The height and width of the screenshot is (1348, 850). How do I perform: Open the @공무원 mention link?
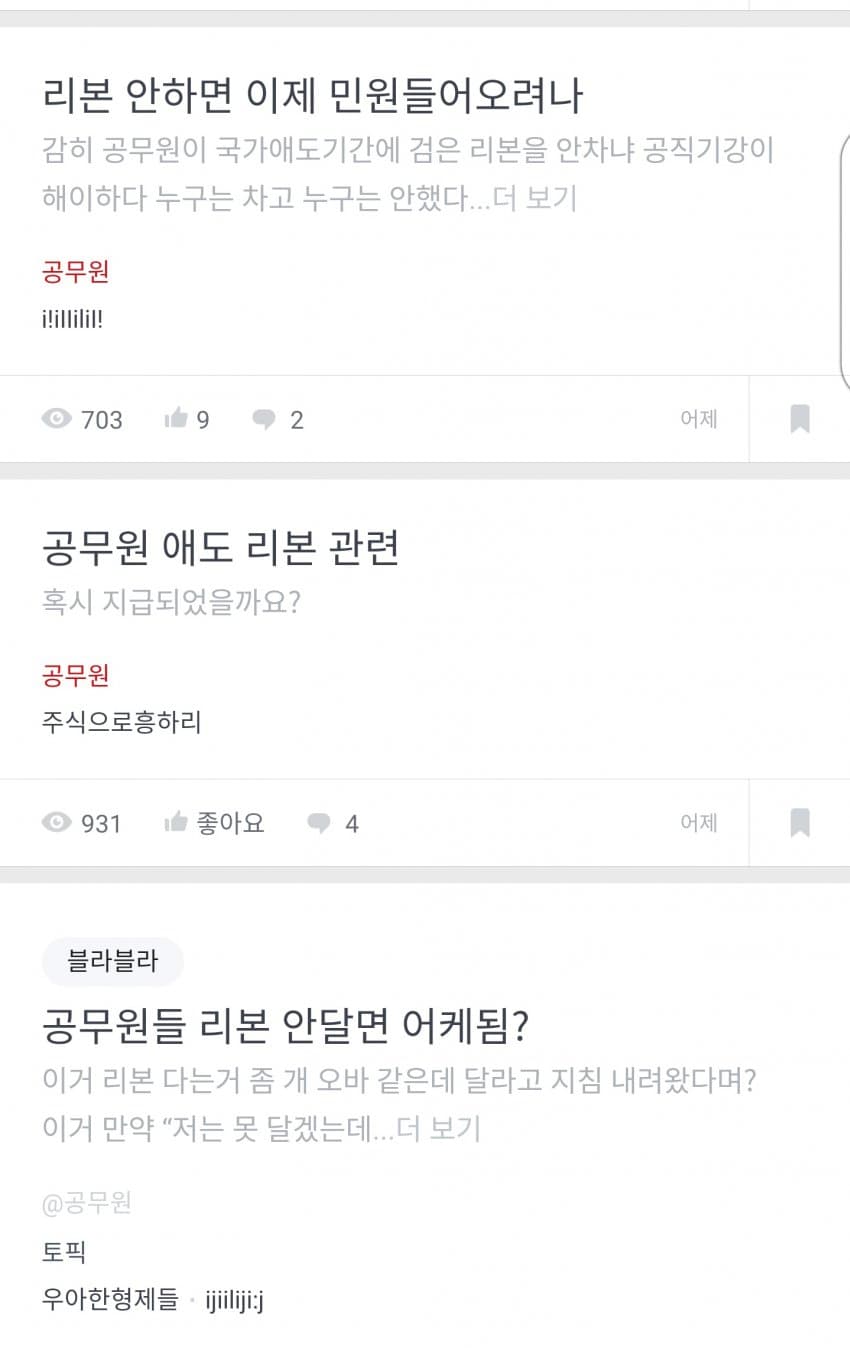(x=87, y=1203)
